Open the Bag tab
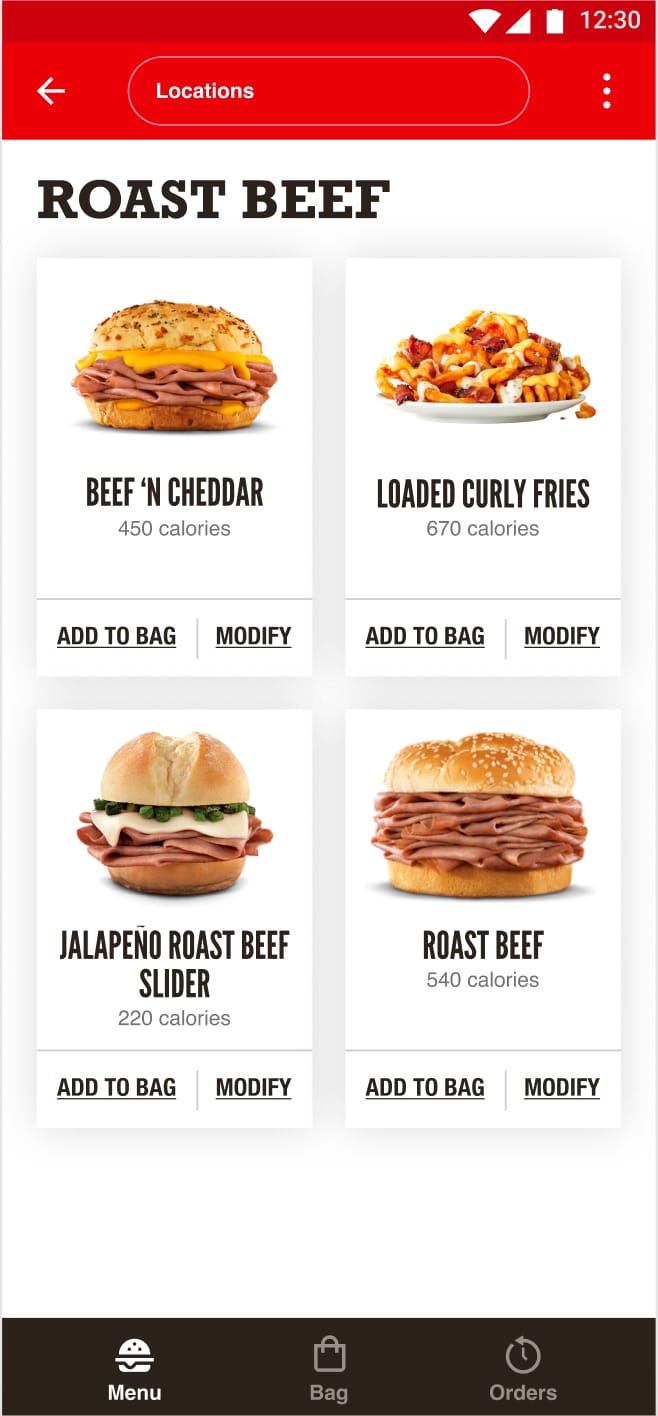The image size is (658, 1416). pos(329,1368)
